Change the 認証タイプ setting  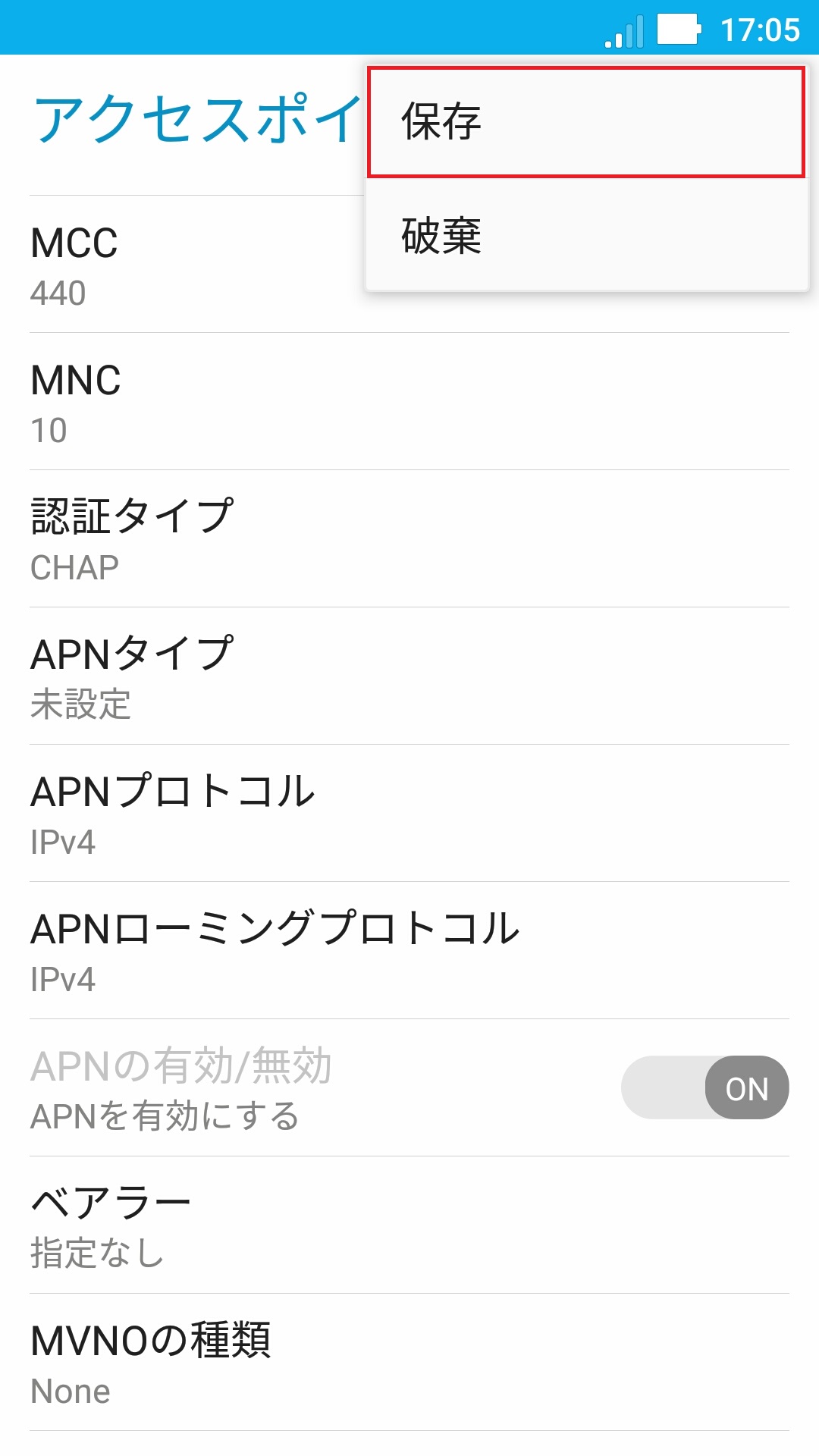[409, 539]
